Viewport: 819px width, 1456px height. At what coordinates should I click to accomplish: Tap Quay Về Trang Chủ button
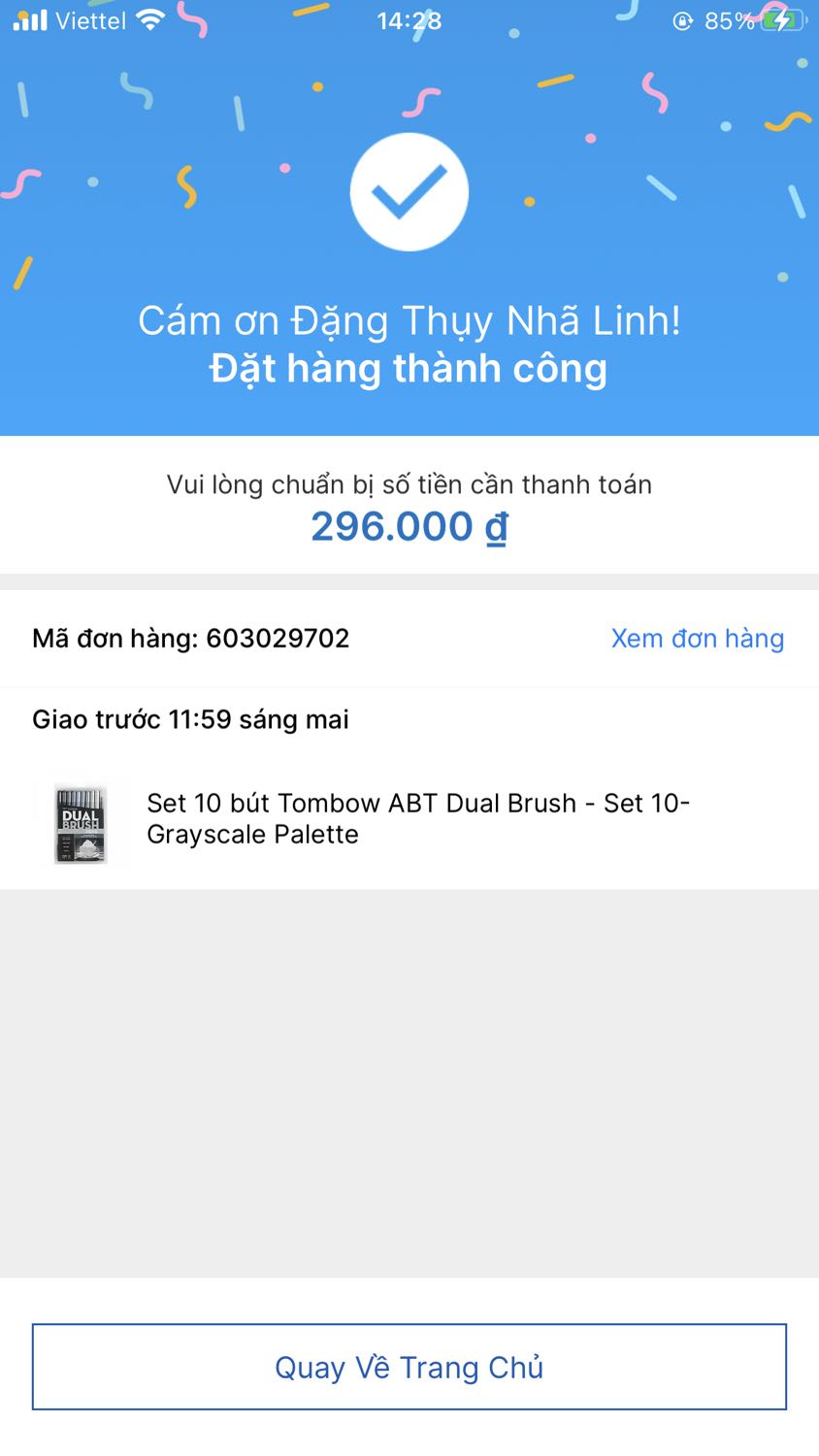click(x=409, y=1366)
